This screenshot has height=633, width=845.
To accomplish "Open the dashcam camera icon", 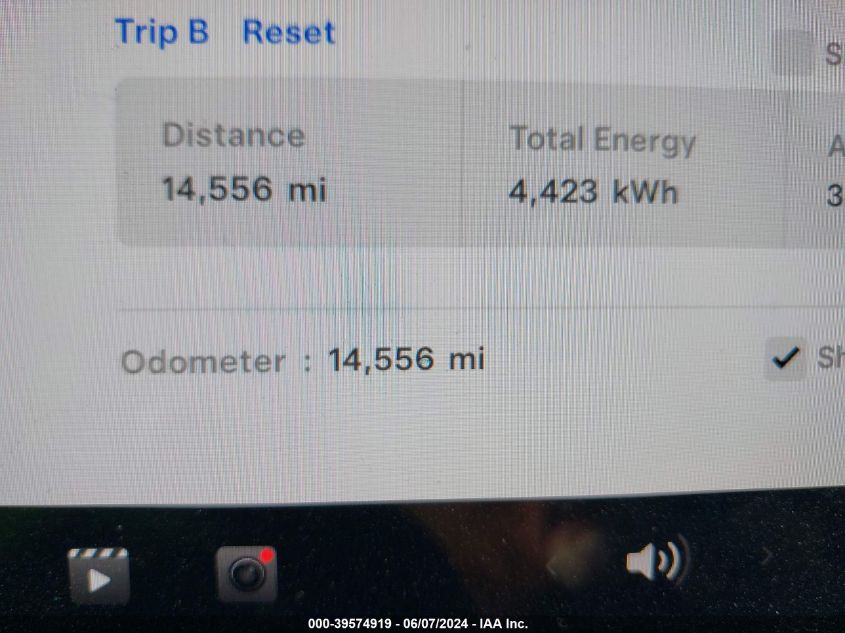I will 246,574.
